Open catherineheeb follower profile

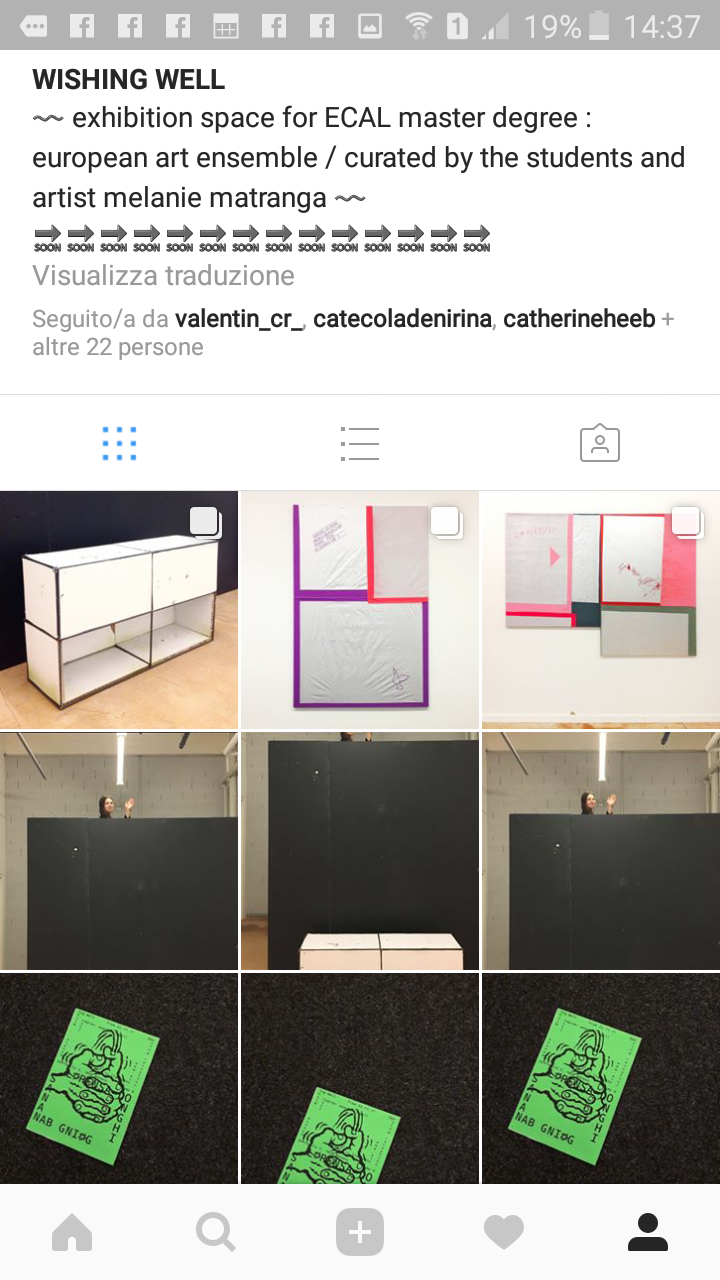pyautogui.click(x=579, y=319)
